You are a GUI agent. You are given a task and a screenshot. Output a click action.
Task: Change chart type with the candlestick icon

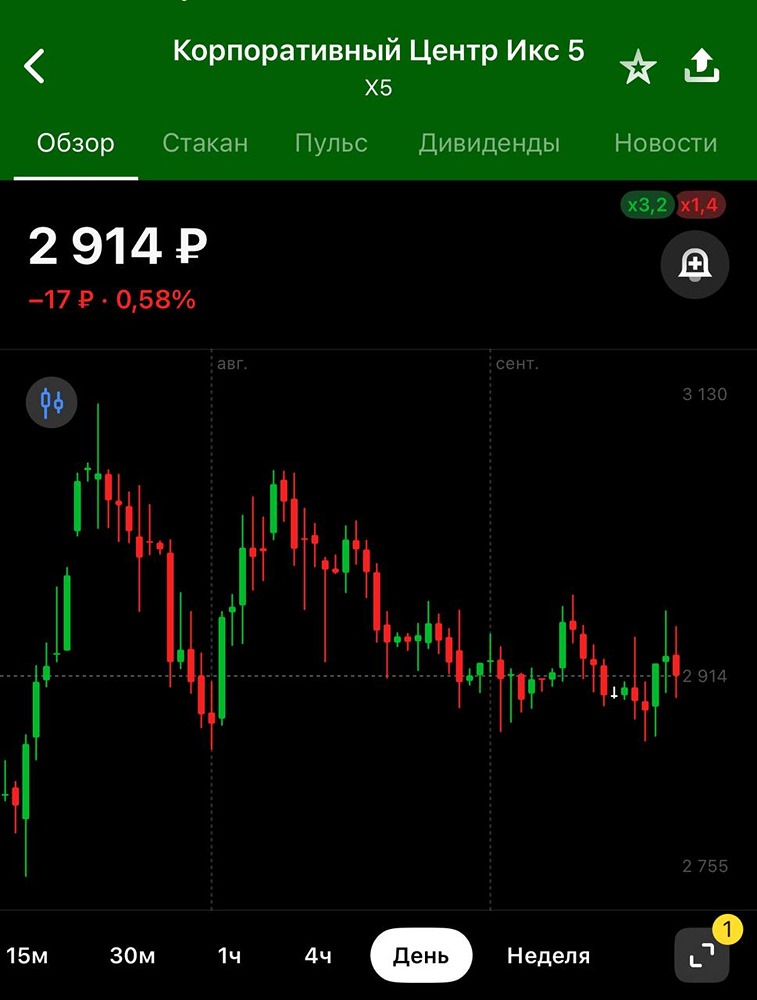52,402
